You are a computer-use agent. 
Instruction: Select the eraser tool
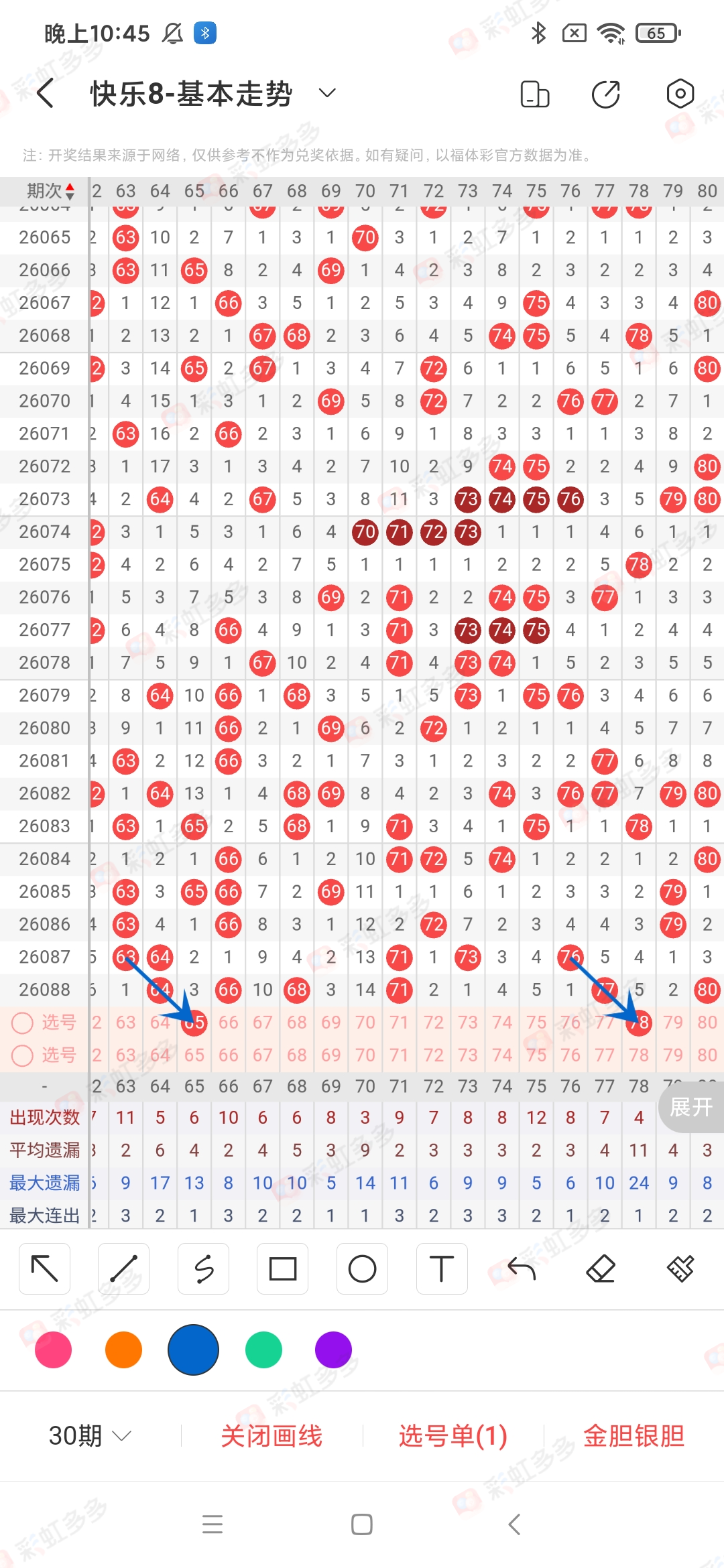click(601, 1268)
